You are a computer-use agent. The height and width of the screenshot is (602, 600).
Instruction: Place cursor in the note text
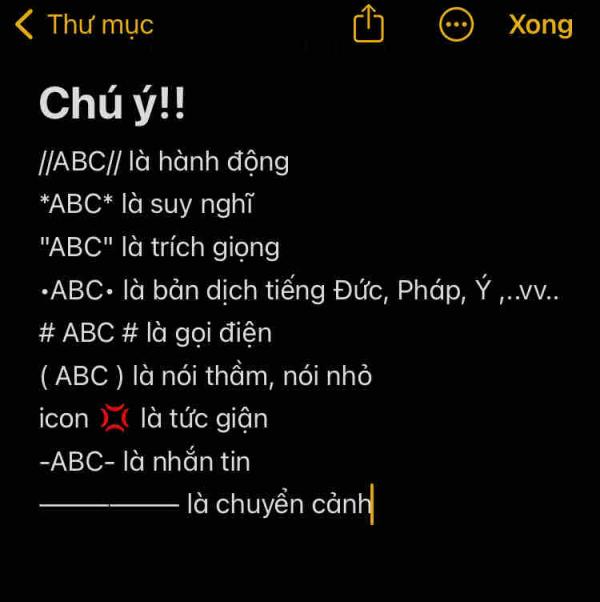(x=300, y=333)
